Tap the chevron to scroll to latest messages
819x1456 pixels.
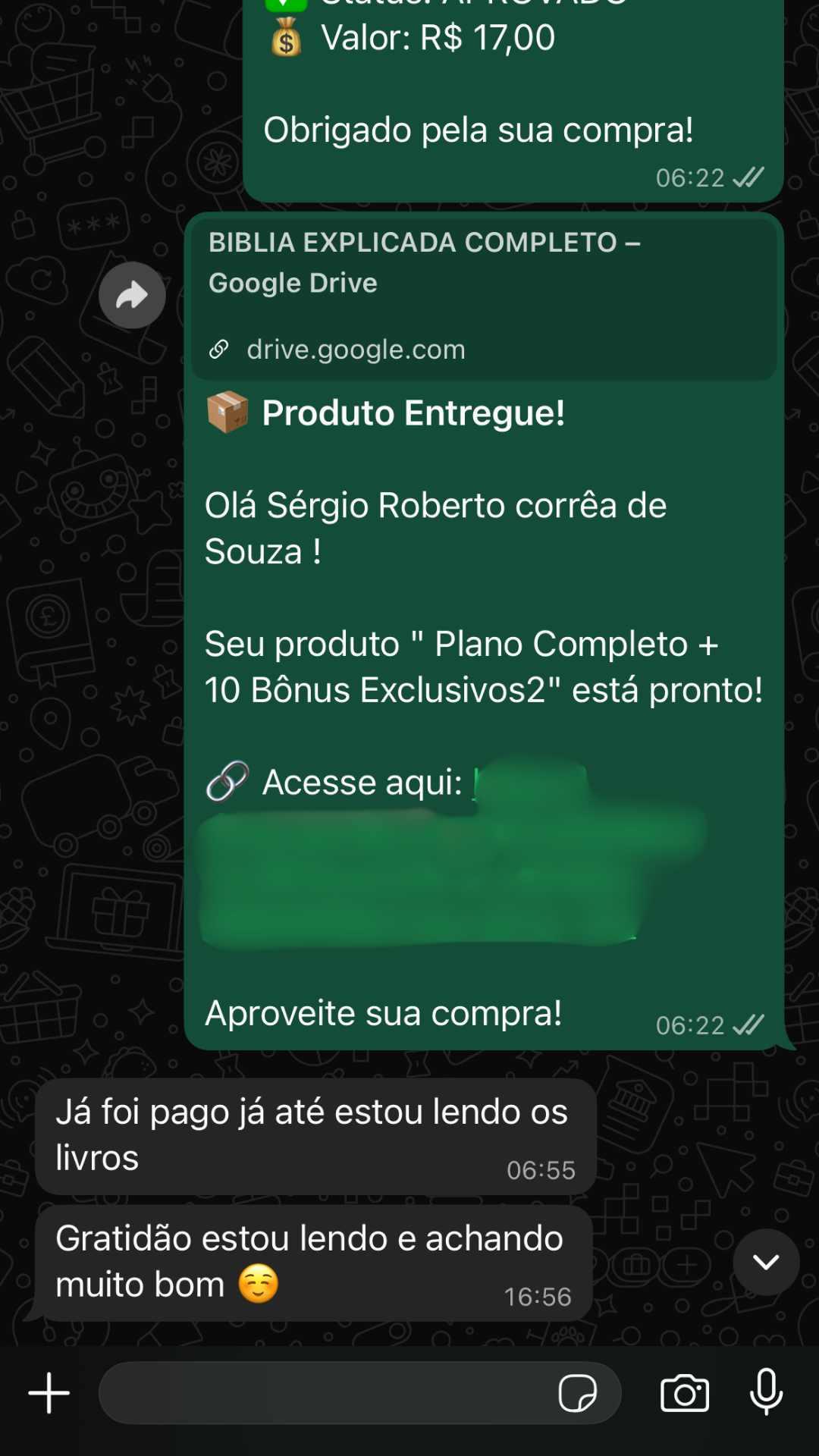[x=766, y=1262]
